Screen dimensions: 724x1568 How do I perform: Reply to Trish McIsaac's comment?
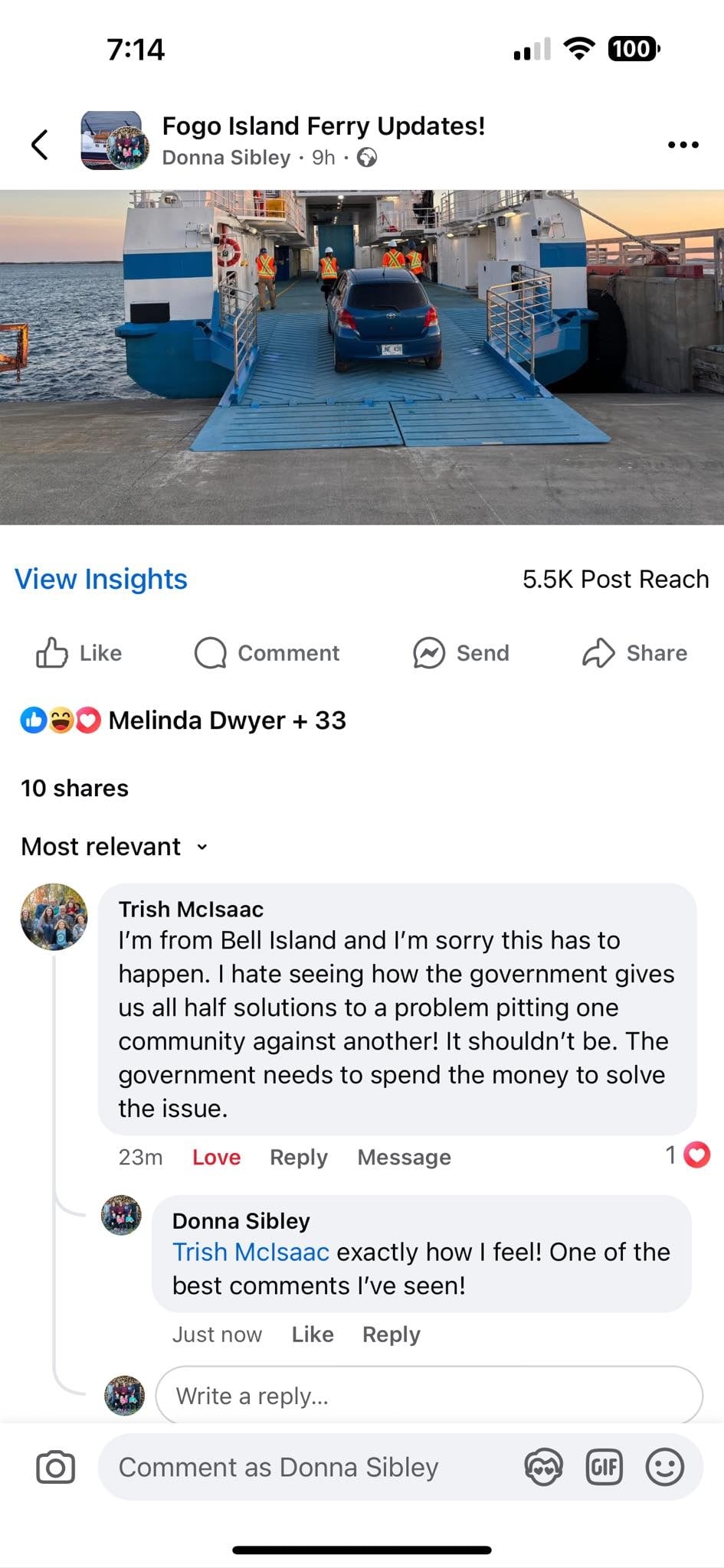click(298, 1157)
